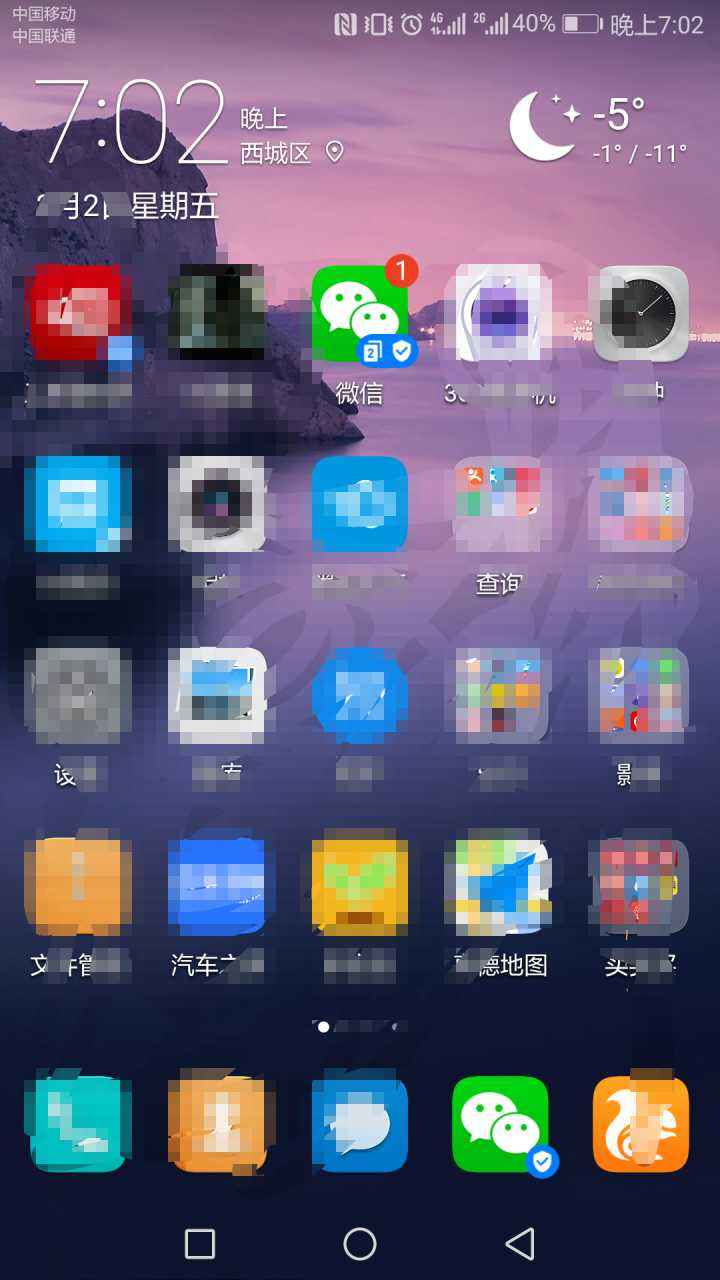Open the clock app with analog dial
The image size is (720, 1280).
pyautogui.click(x=641, y=314)
